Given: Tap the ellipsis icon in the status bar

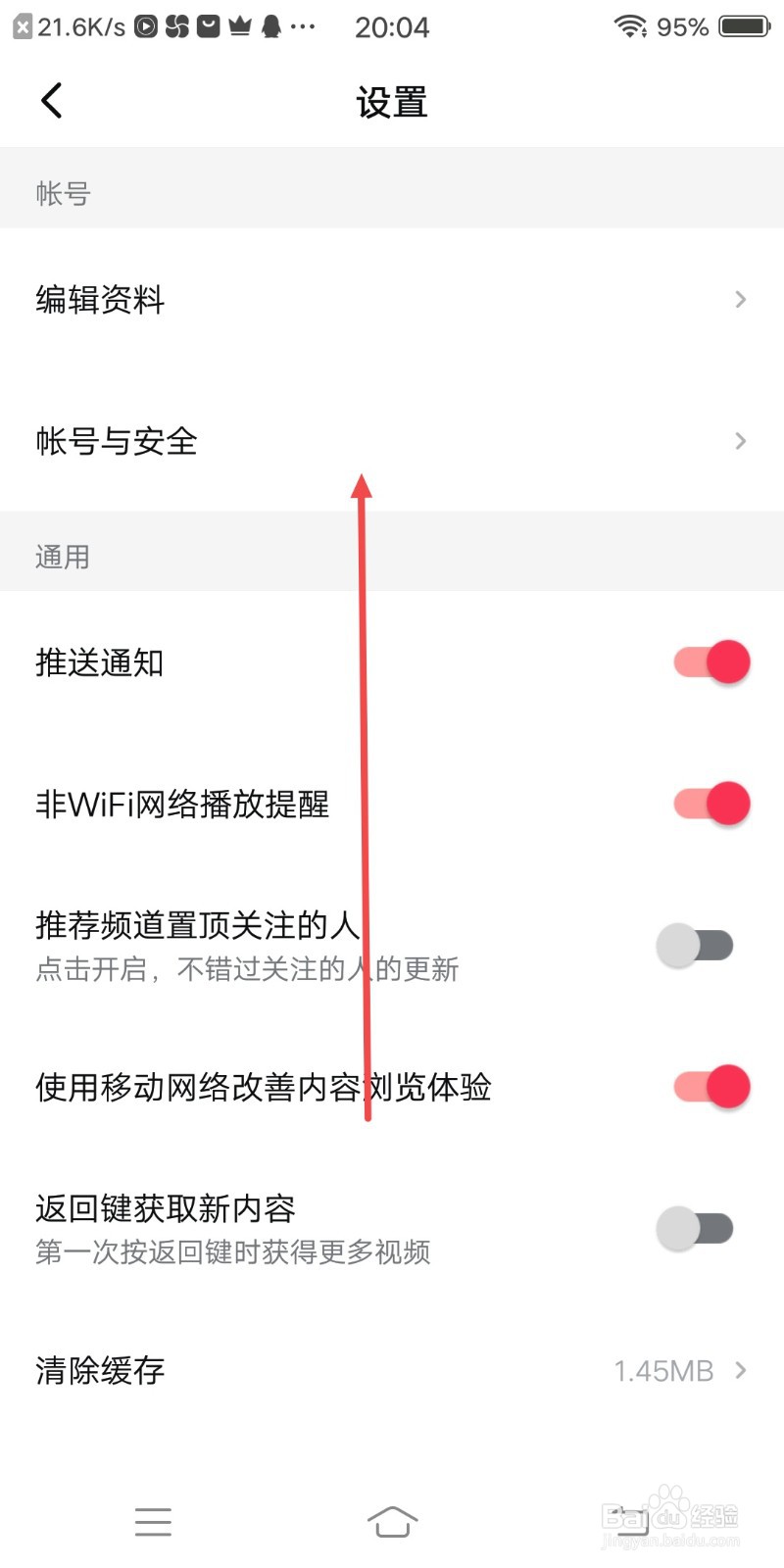Looking at the screenshot, I should [x=302, y=26].
